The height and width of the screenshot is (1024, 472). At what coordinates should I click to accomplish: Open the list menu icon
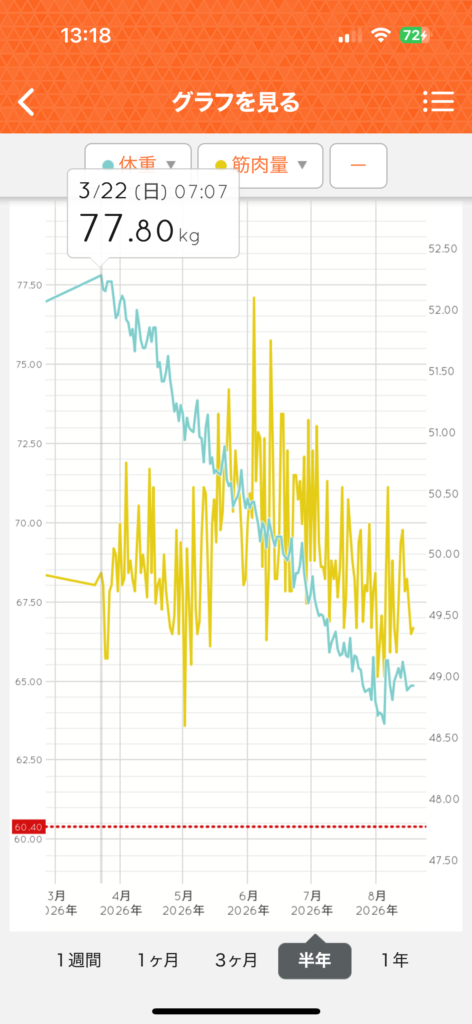click(438, 102)
